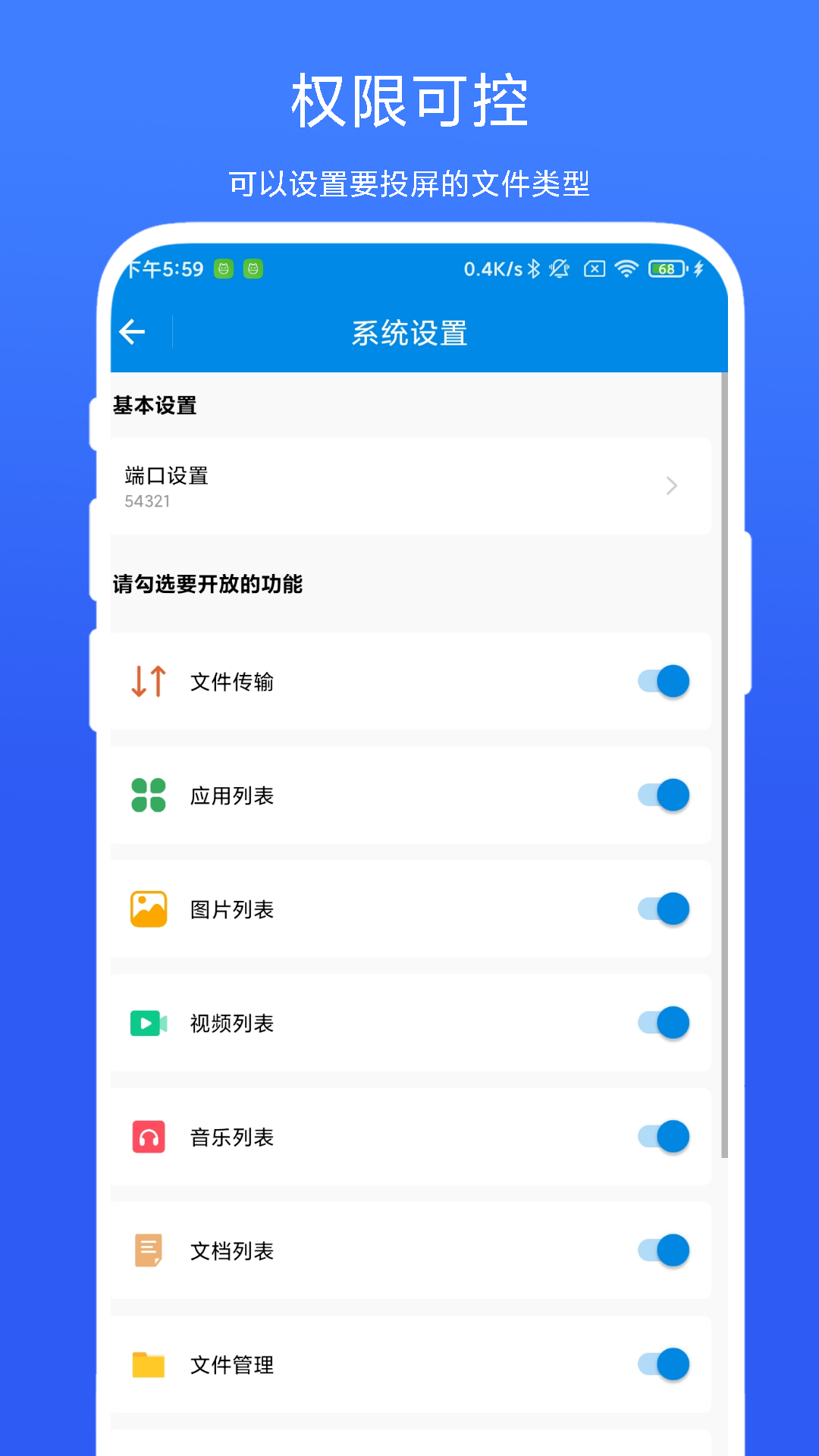Image resolution: width=819 pixels, height=1456 pixels.
Task: Click the 文档列表 document icon
Action: pyautogui.click(x=149, y=1250)
